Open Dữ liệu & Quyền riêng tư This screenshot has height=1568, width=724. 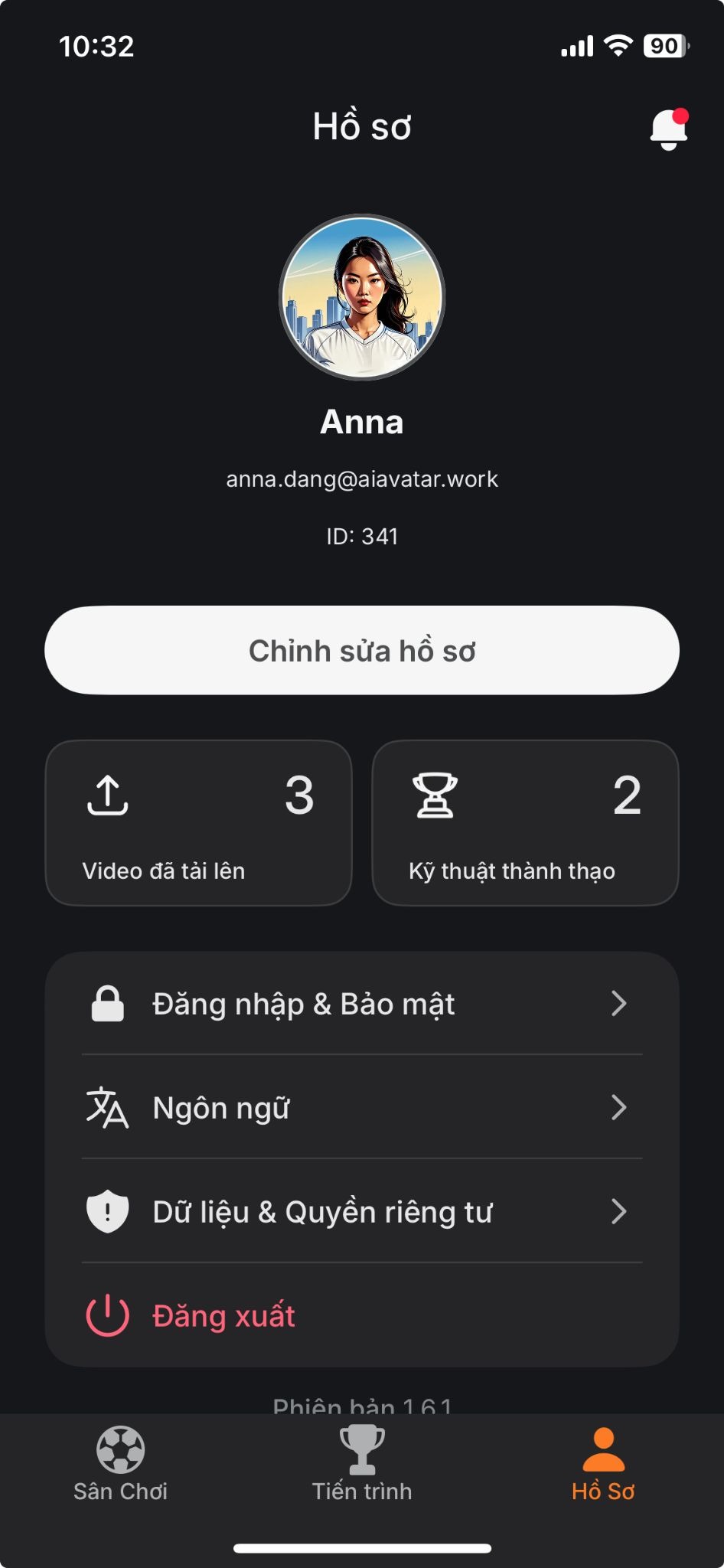click(x=362, y=1212)
